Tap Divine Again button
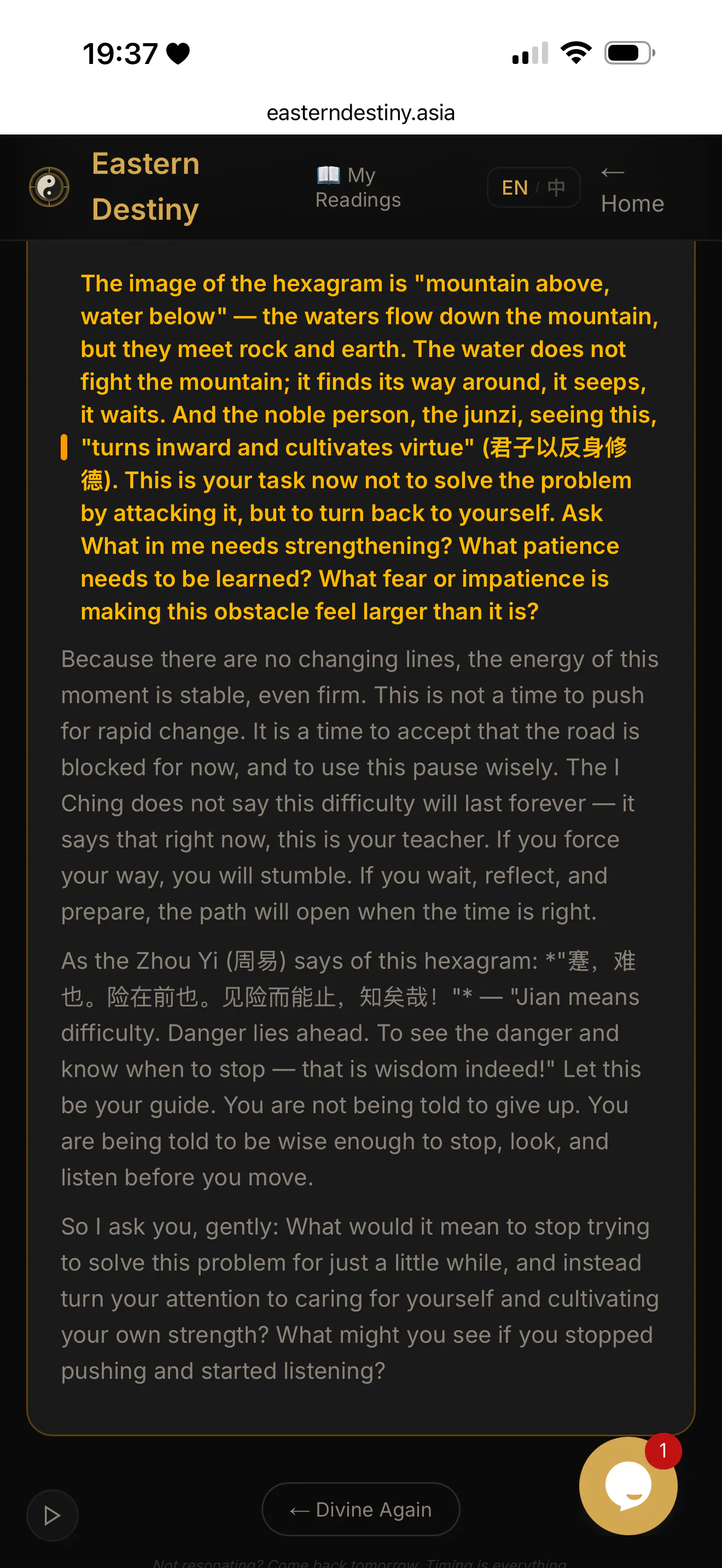 (x=360, y=1509)
